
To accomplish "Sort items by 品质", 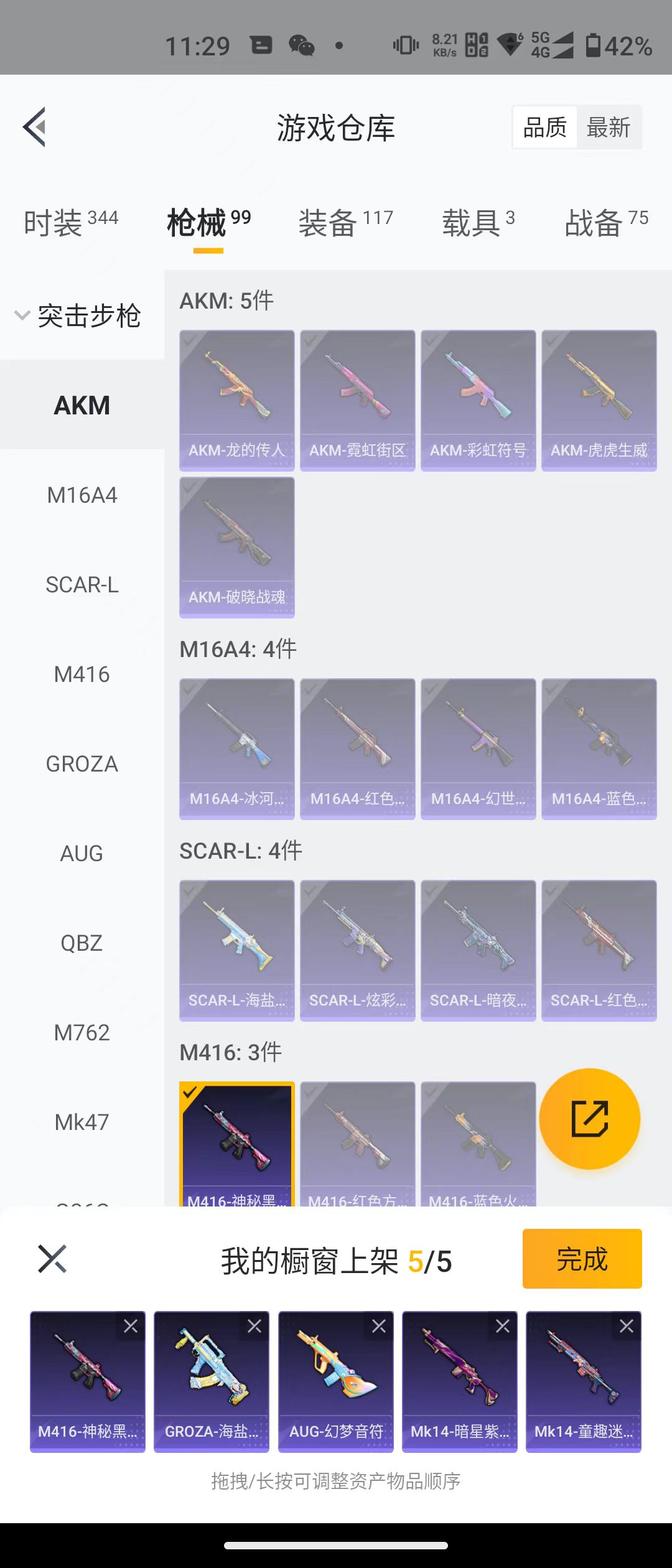I will (x=544, y=128).
